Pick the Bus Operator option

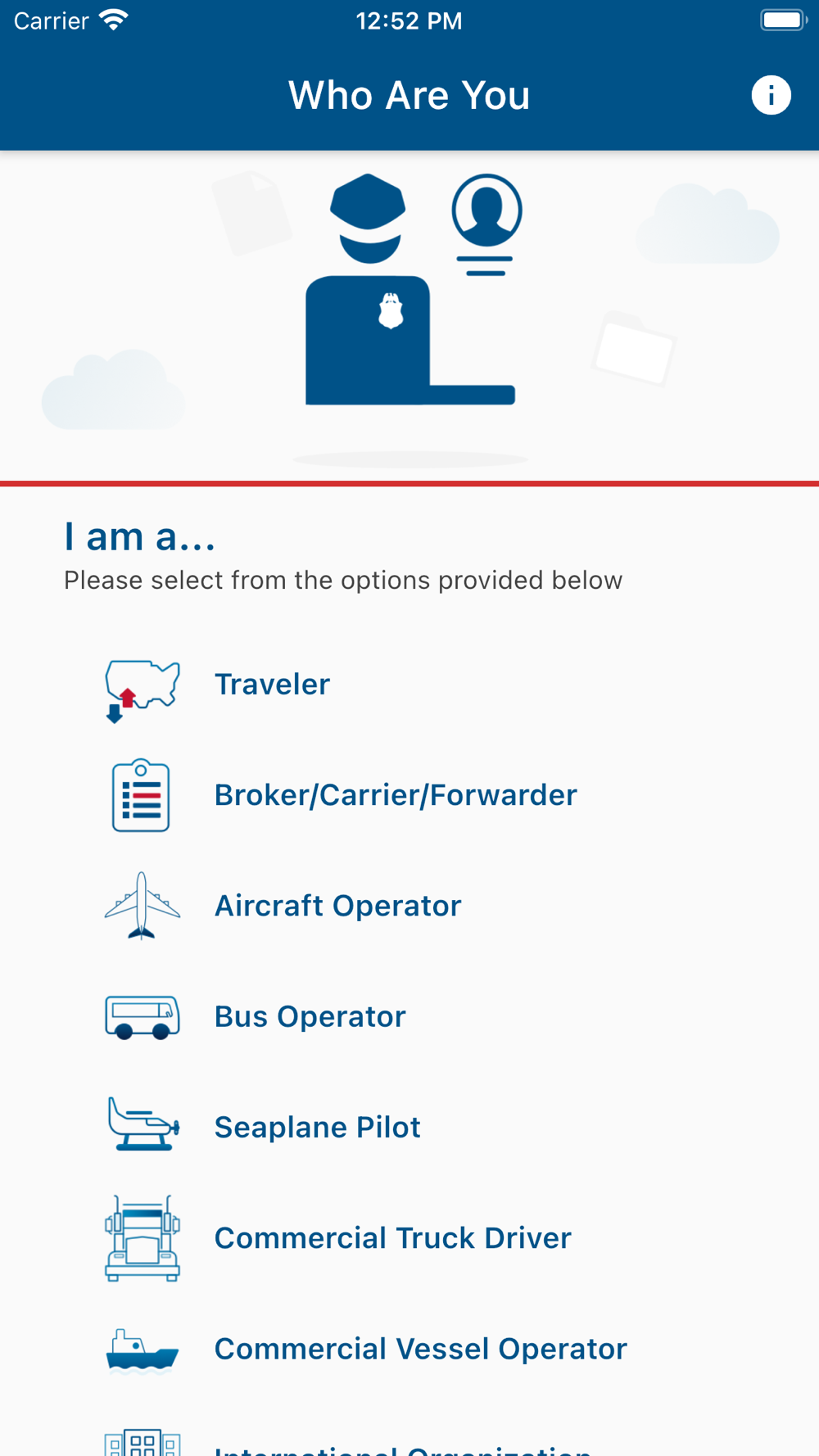[409, 1016]
